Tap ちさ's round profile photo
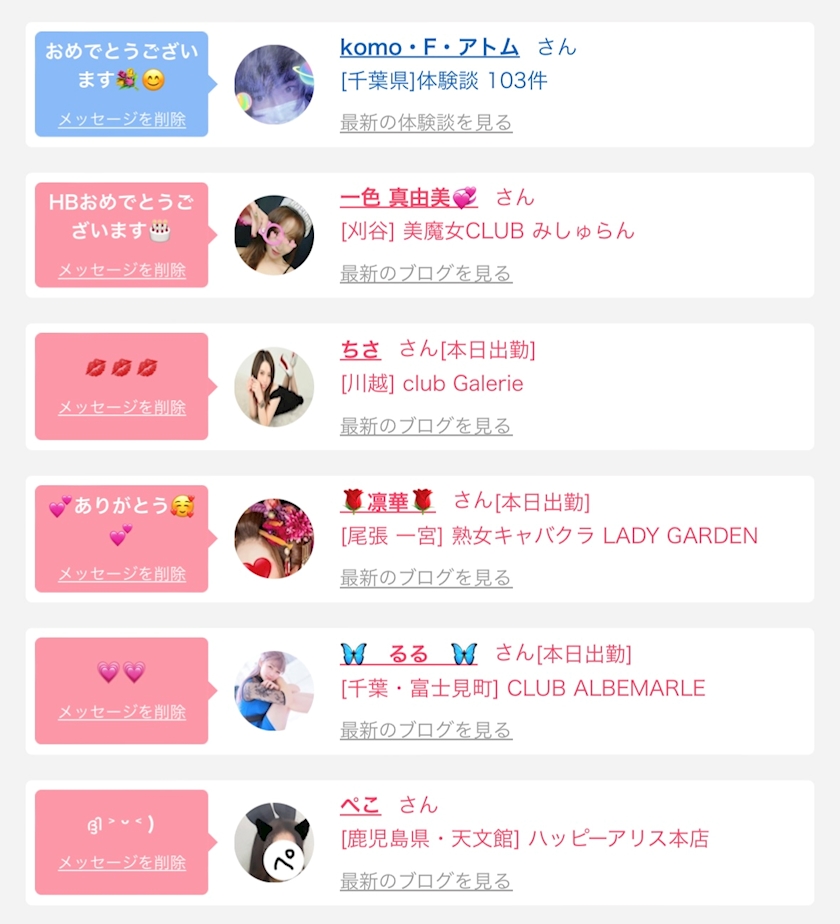This screenshot has height=924, width=840. (x=274, y=387)
